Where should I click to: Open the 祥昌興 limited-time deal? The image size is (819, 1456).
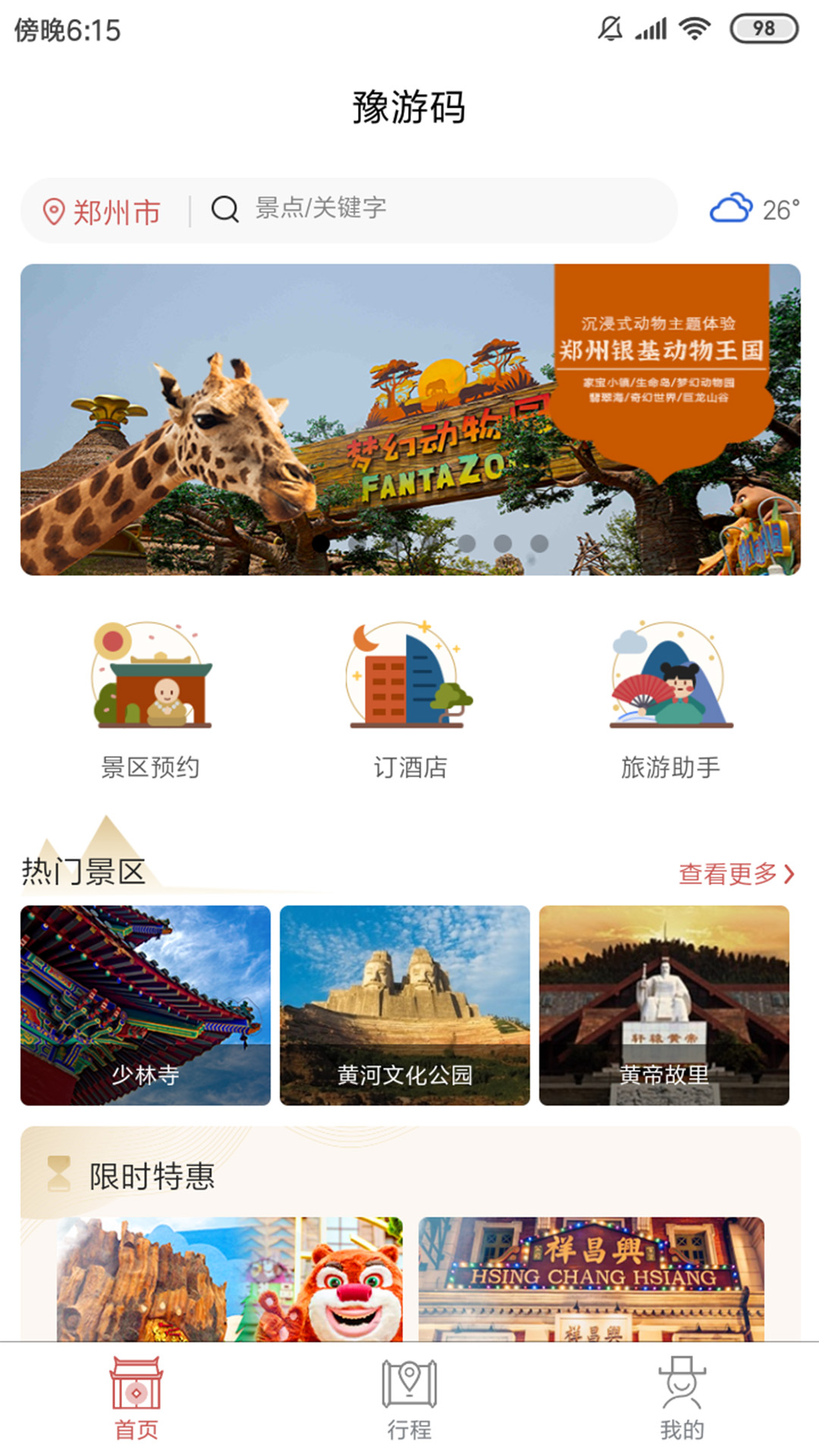point(591,1279)
